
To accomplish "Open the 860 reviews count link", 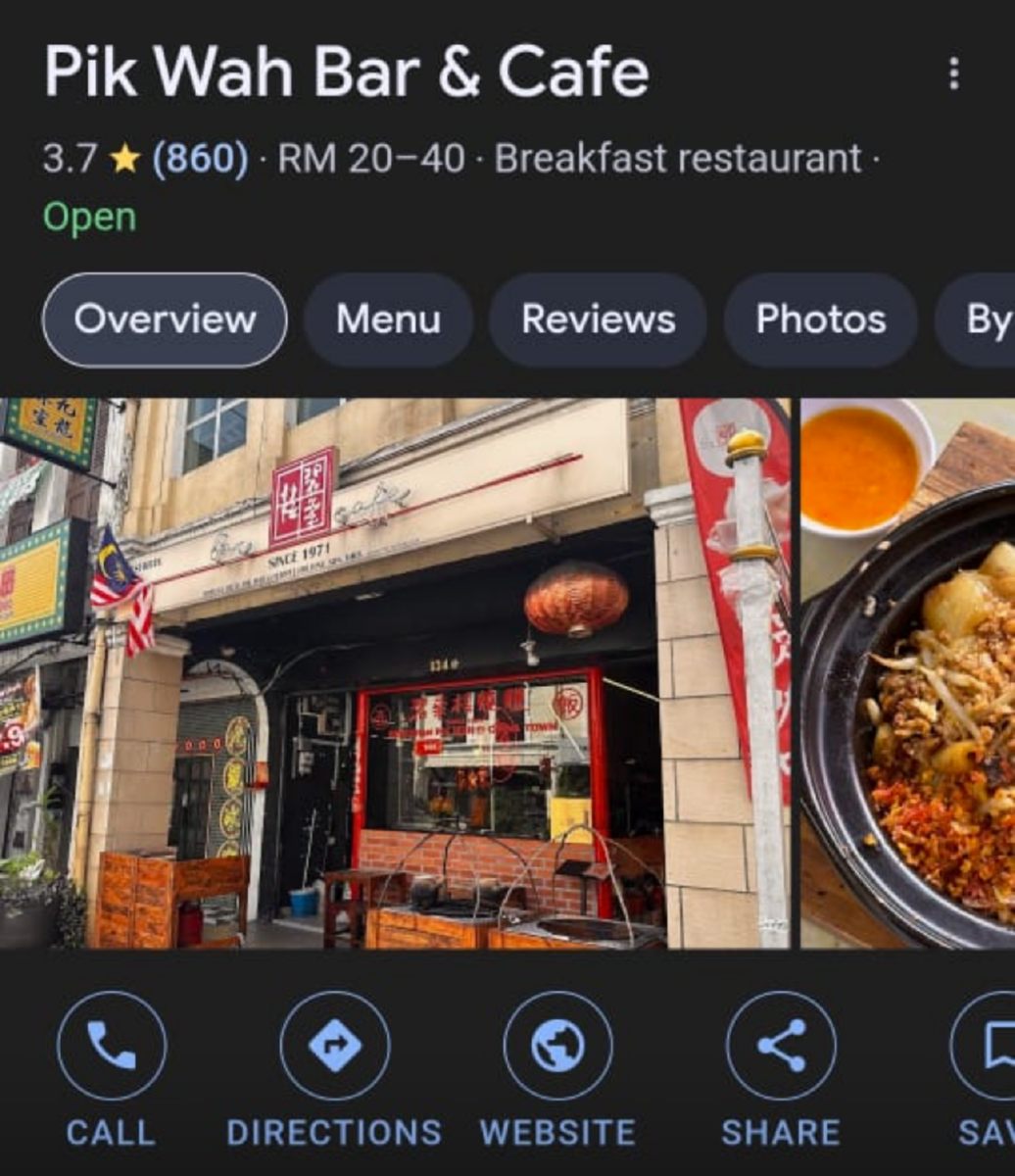I will (x=200, y=158).
